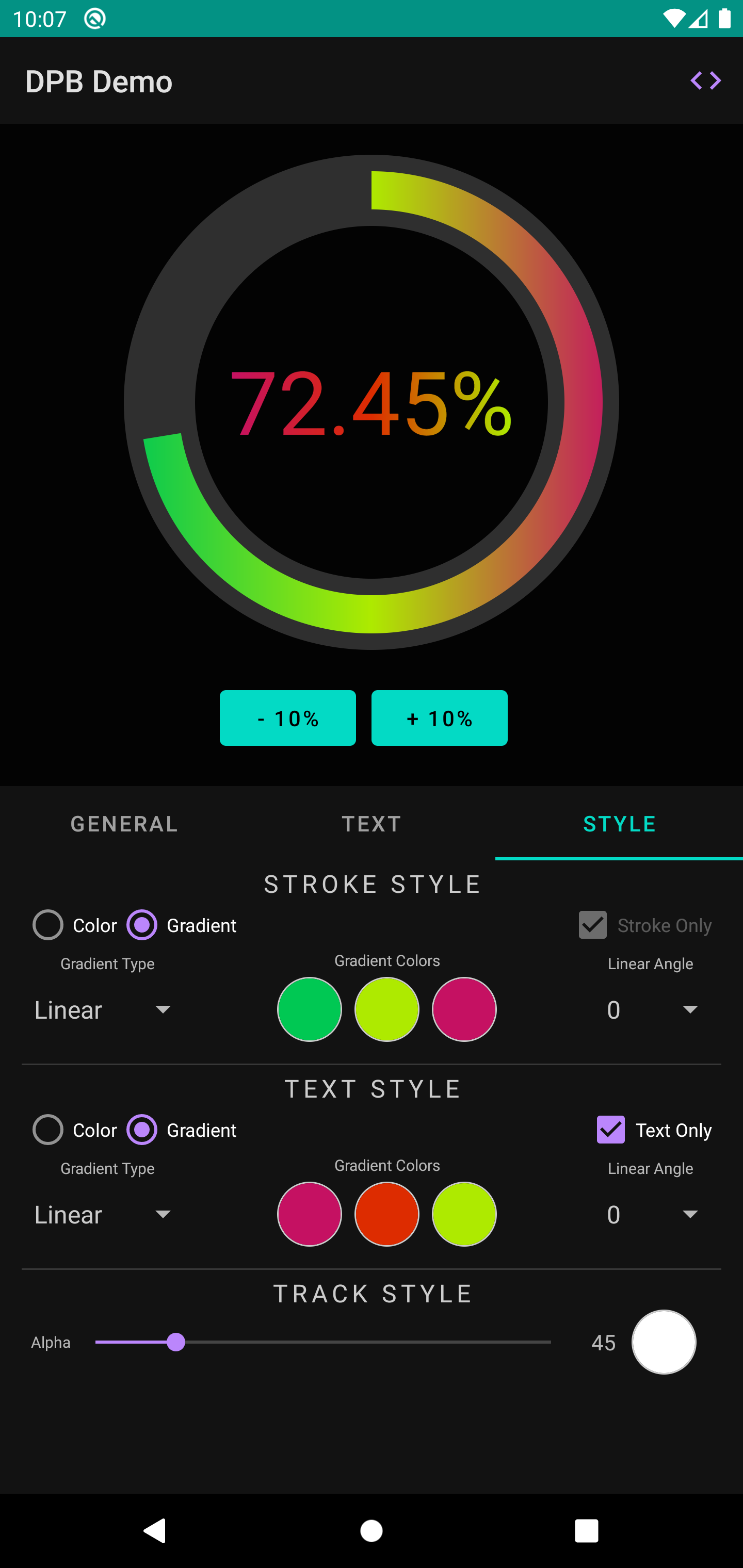
Task: Switch to the General tab
Action: 124,824
